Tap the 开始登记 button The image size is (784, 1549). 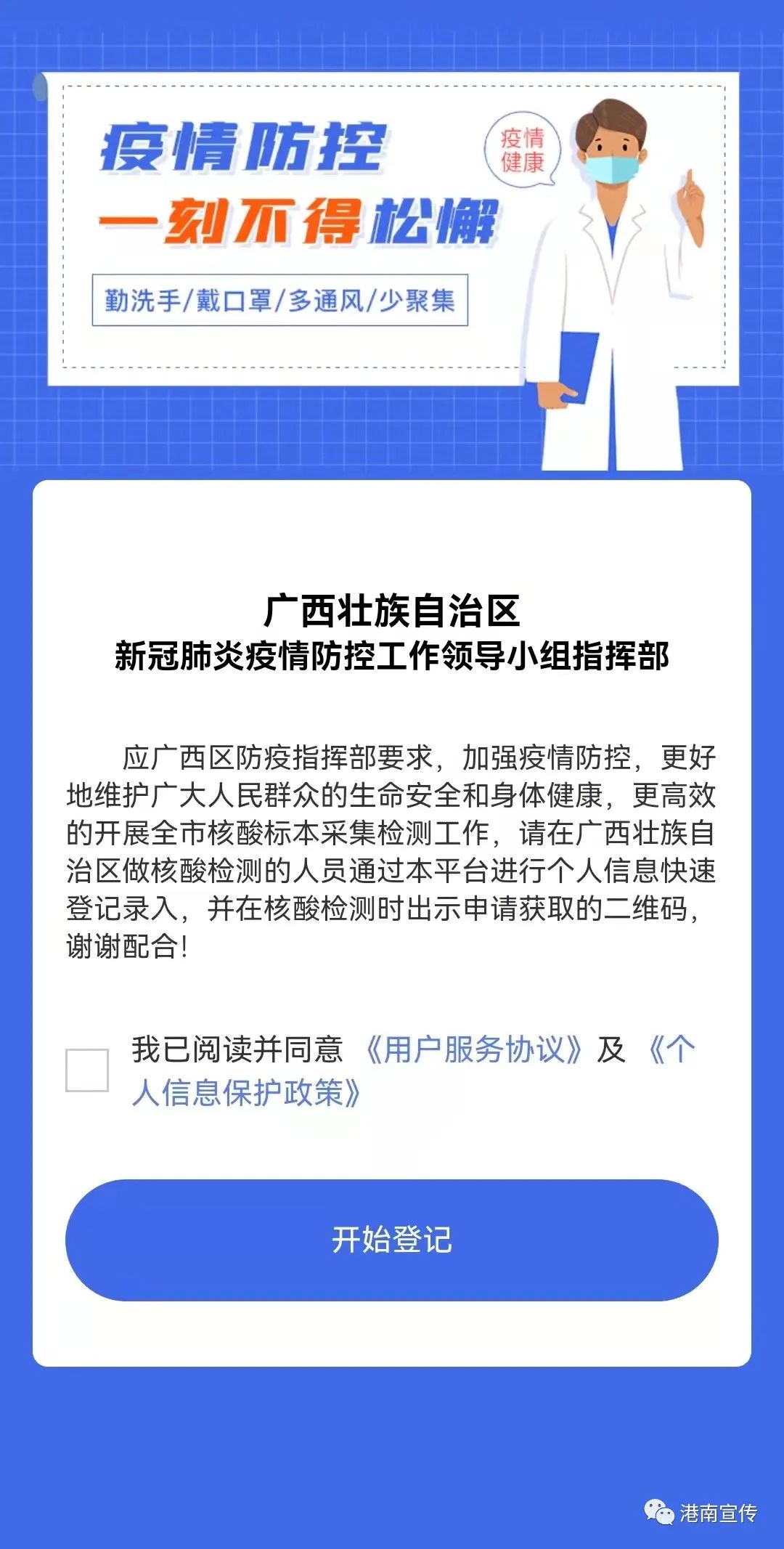tap(392, 1240)
